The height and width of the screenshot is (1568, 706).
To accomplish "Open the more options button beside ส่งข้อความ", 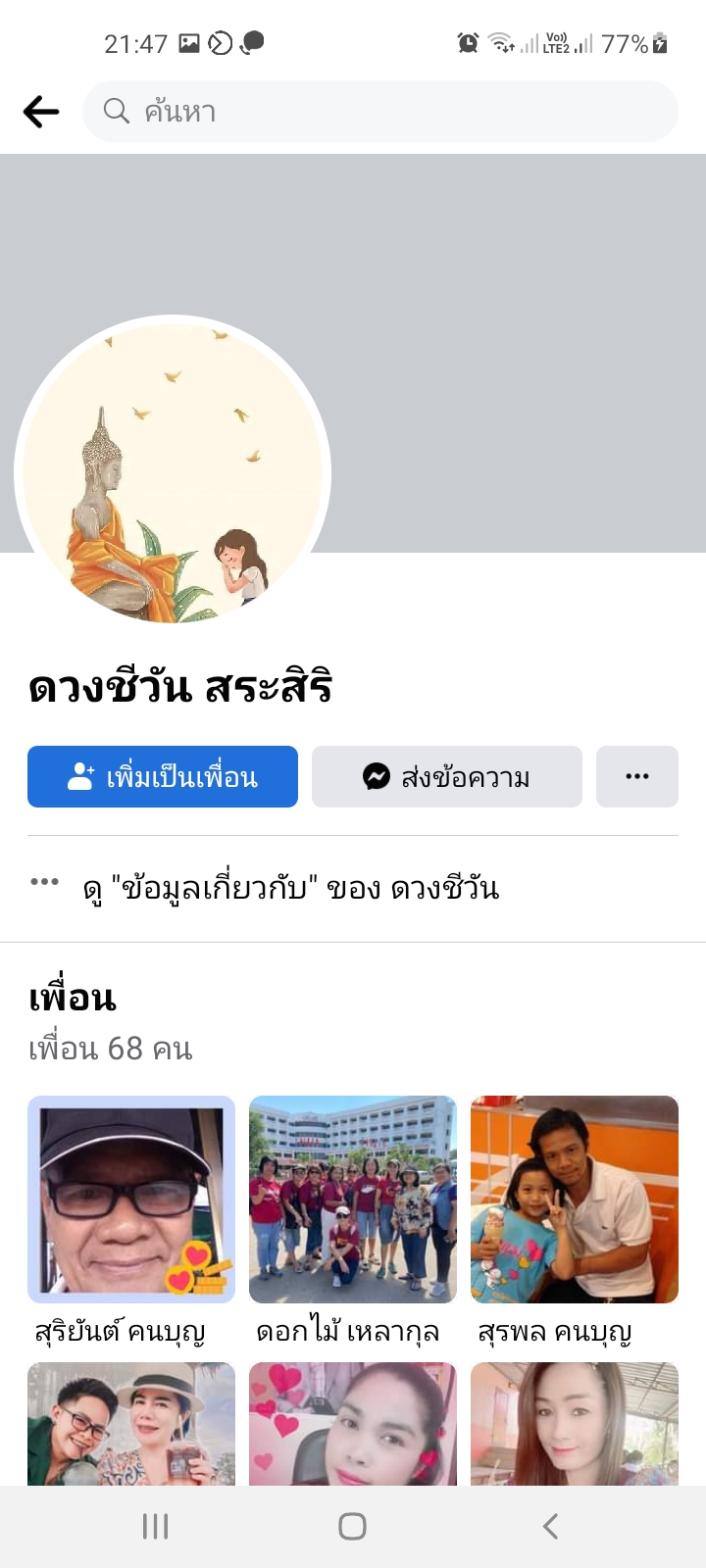I will 637,777.
